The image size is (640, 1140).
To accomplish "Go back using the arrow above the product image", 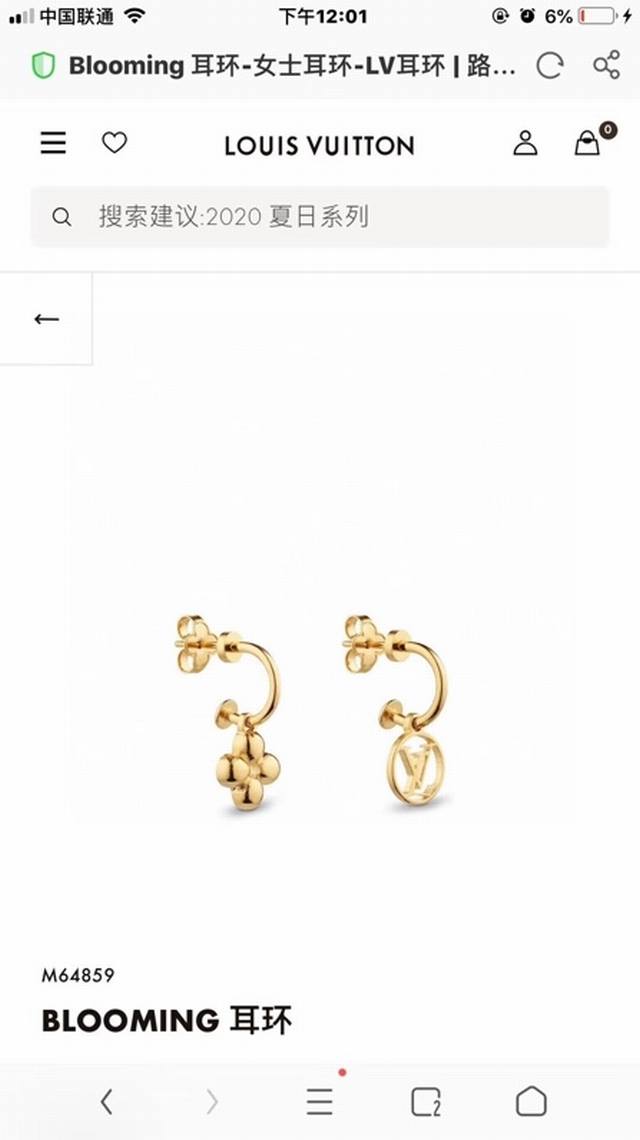I will click(46, 319).
